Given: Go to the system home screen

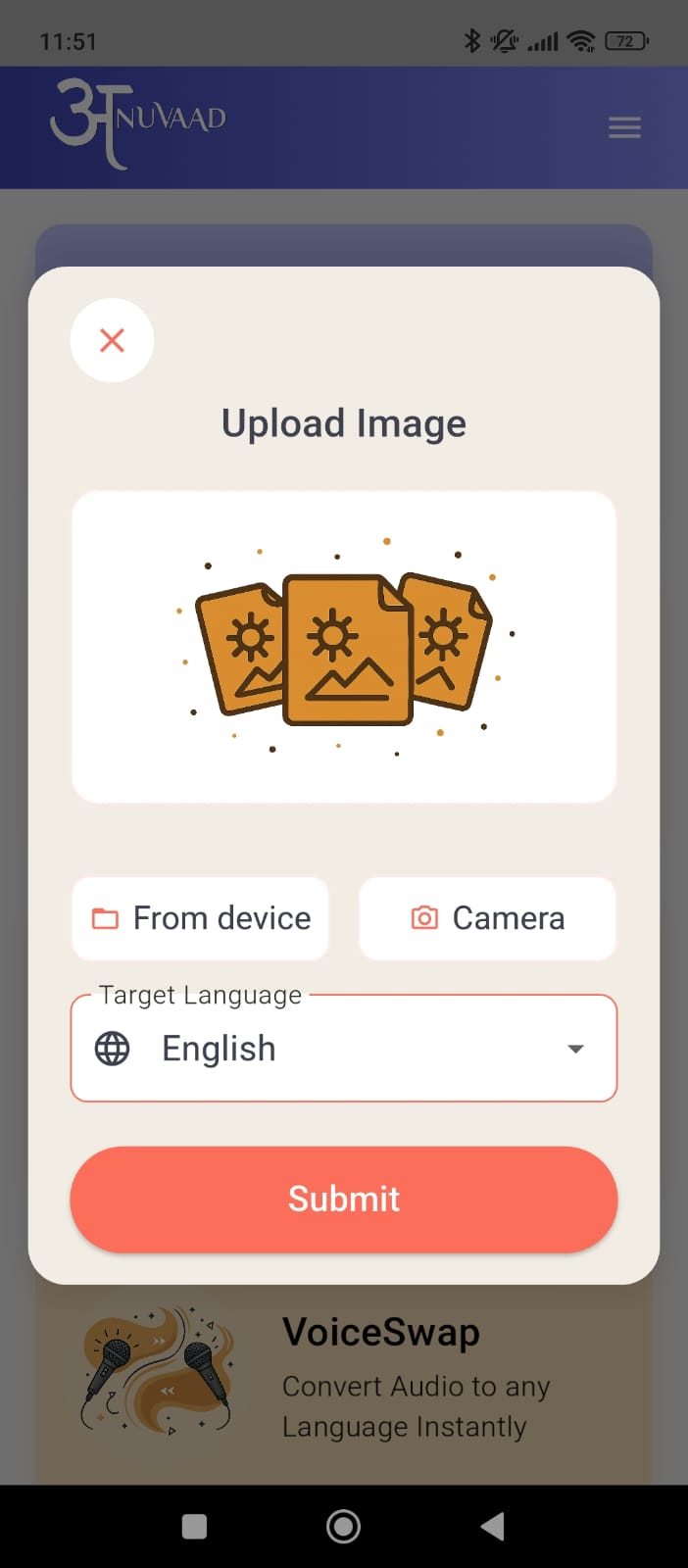Looking at the screenshot, I should tap(343, 1526).
